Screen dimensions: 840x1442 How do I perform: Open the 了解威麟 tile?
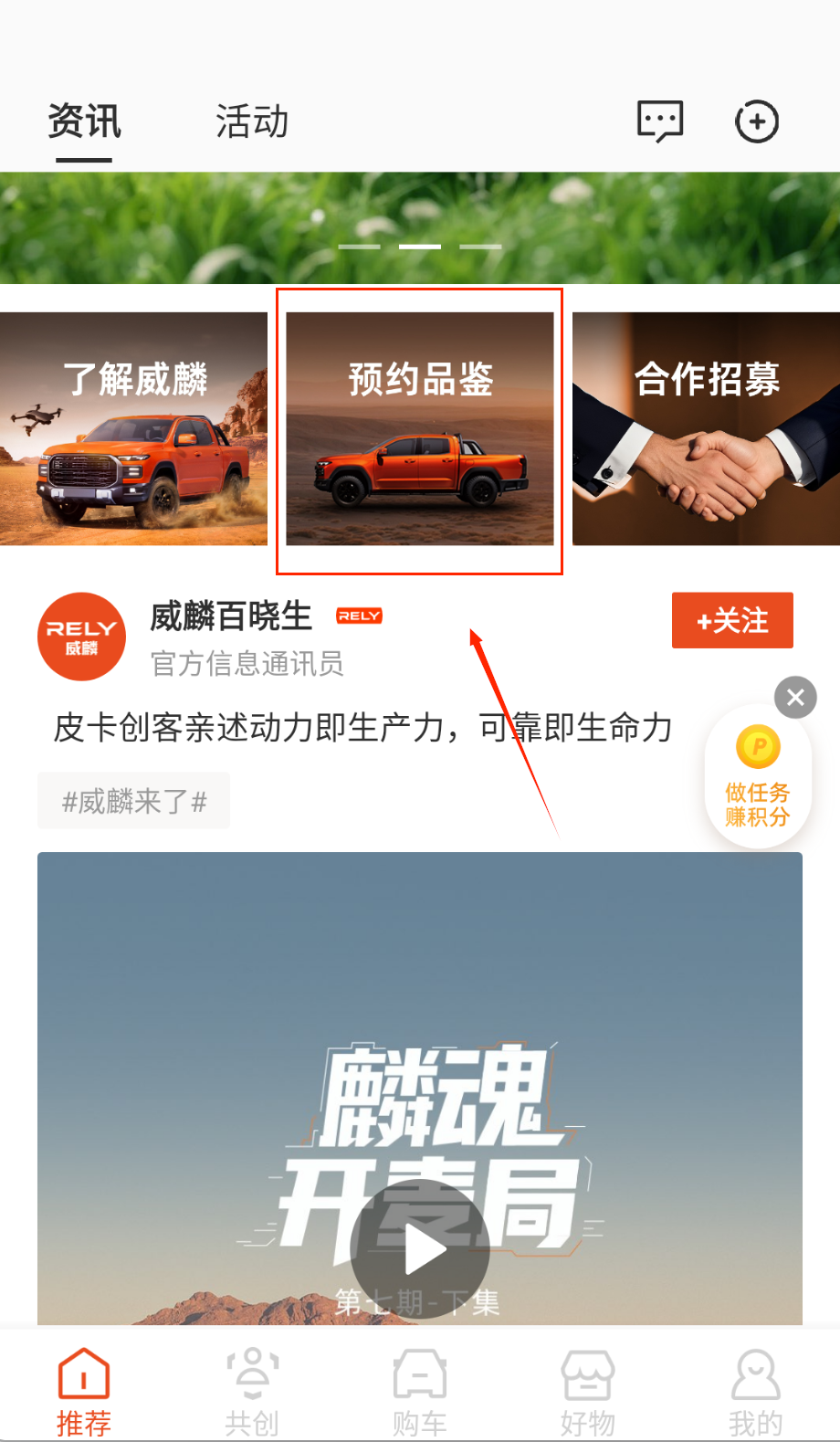[134, 429]
